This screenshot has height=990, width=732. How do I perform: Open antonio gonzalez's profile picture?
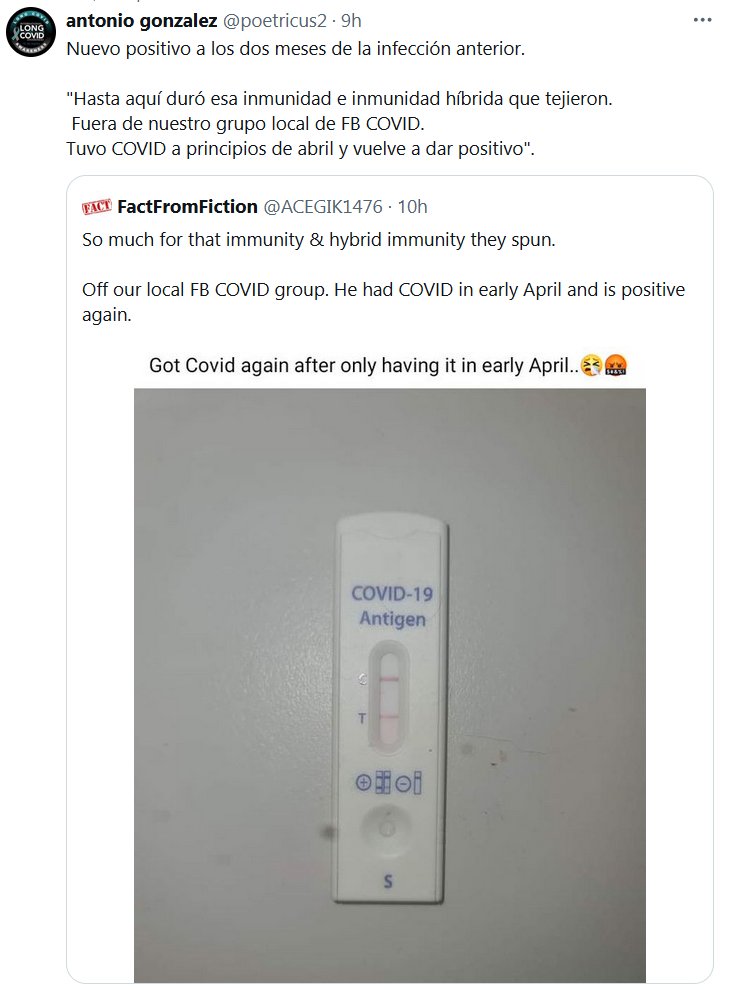tap(31, 31)
